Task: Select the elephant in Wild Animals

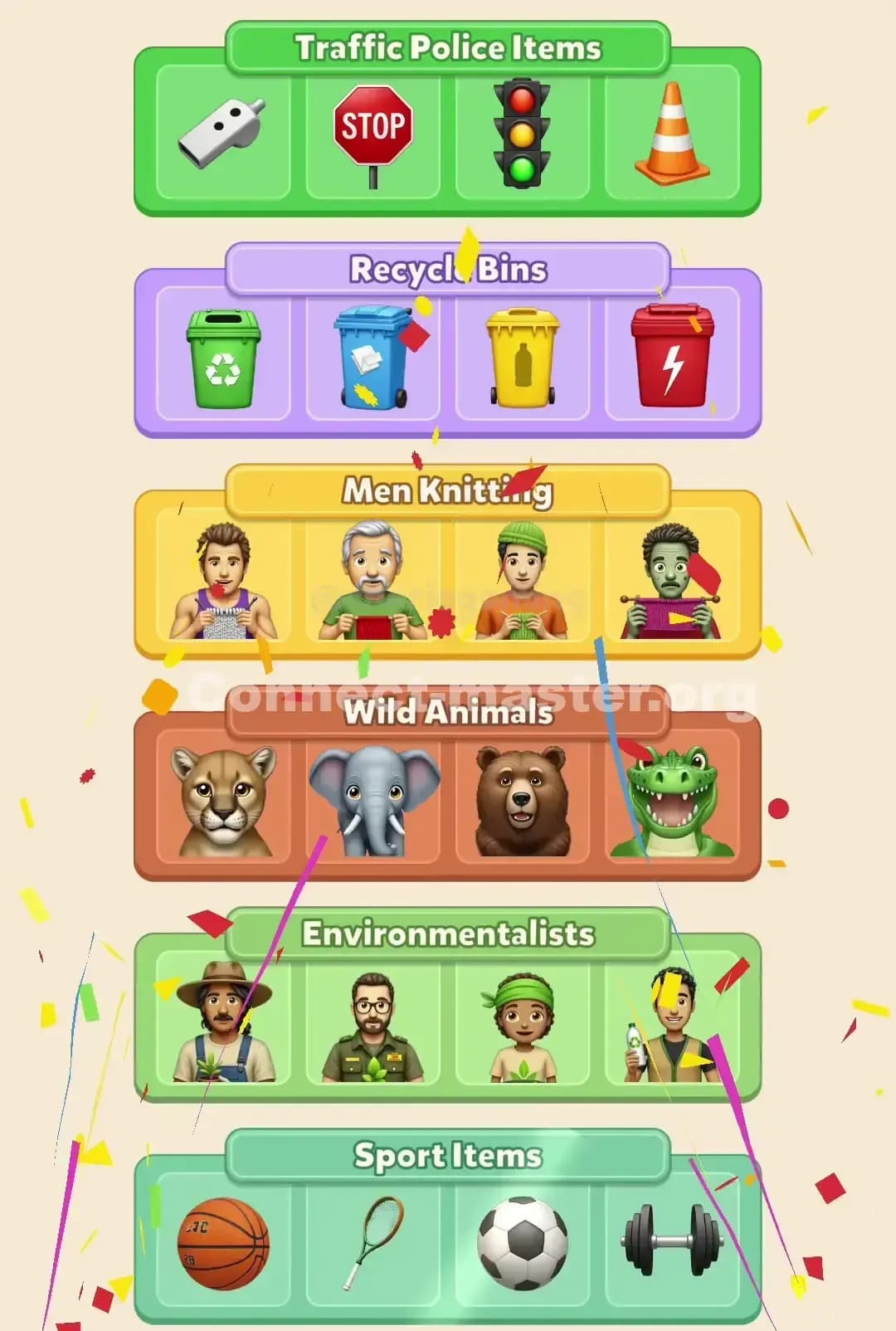Action: pyautogui.click(x=372, y=801)
